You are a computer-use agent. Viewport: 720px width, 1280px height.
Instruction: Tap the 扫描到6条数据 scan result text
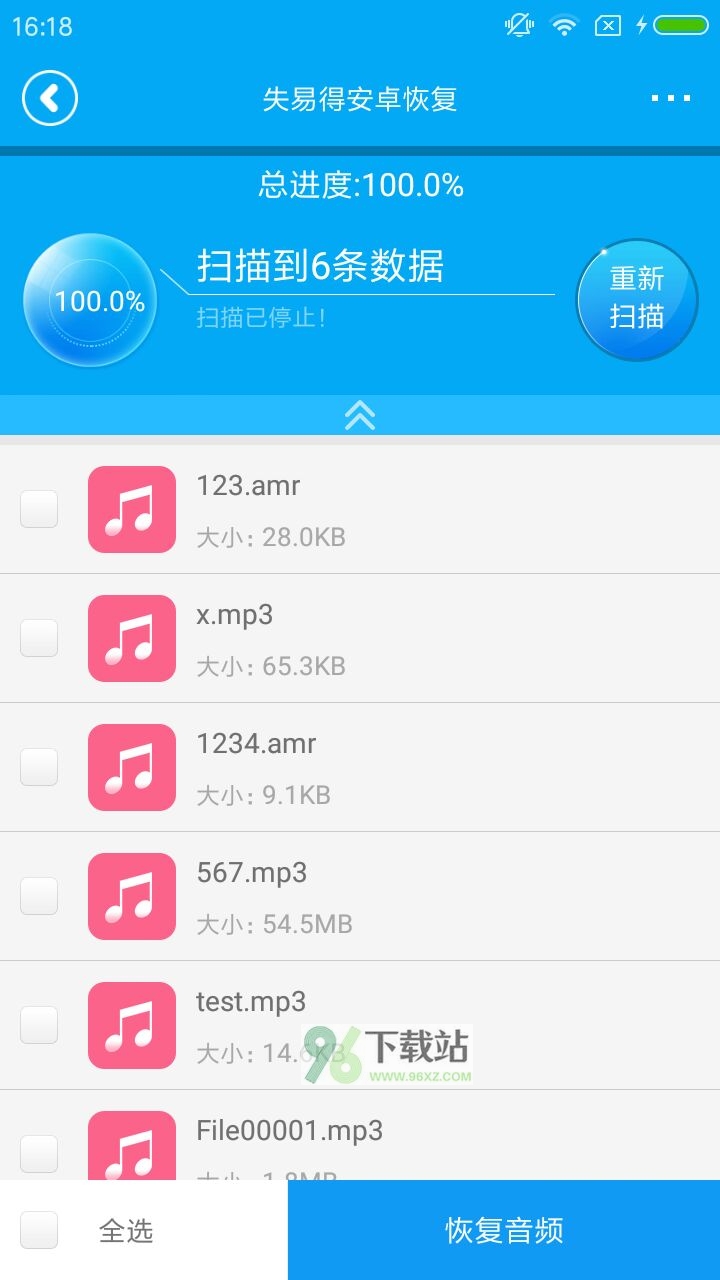click(x=320, y=267)
